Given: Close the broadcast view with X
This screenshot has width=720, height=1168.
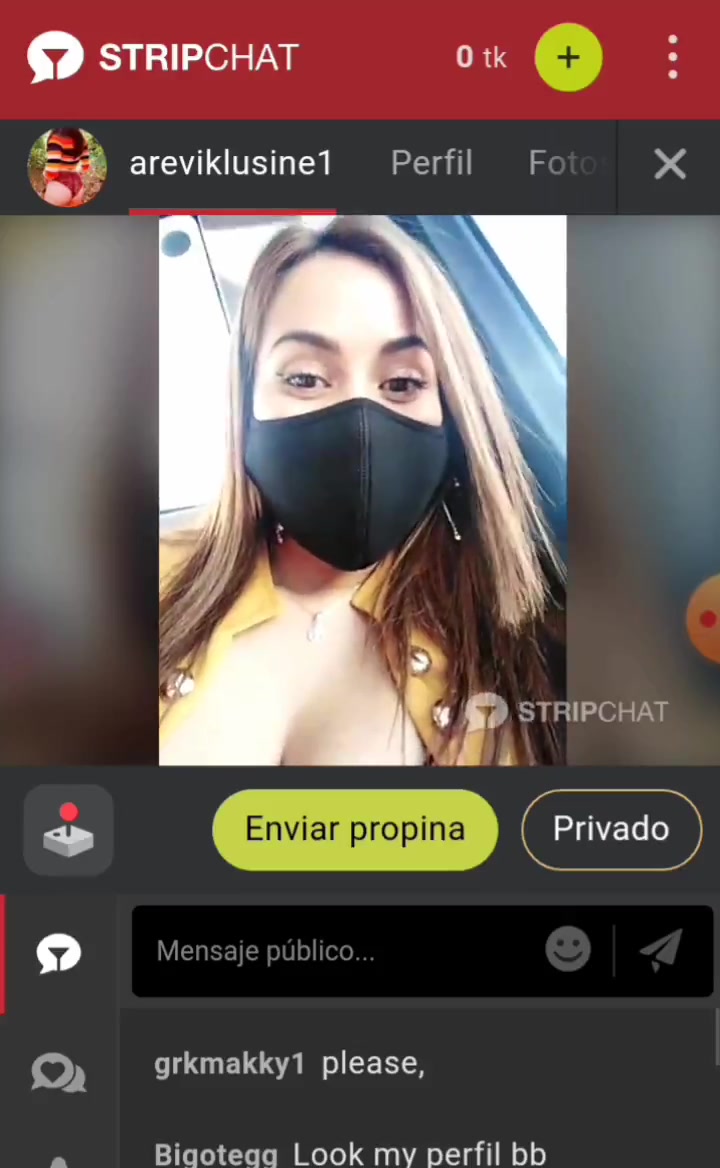Looking at the screenshot, I should (669, 165).
